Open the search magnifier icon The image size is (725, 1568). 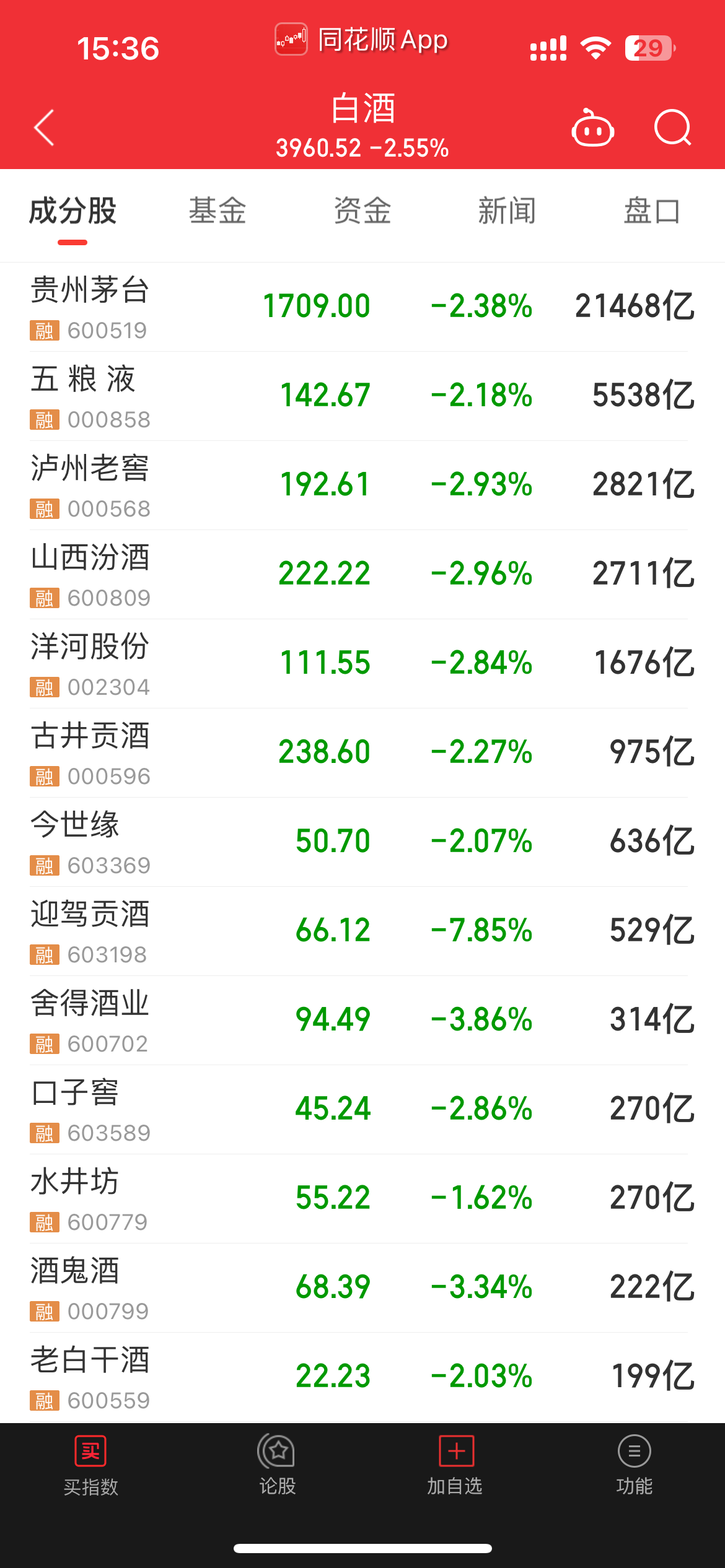point(674,128)
